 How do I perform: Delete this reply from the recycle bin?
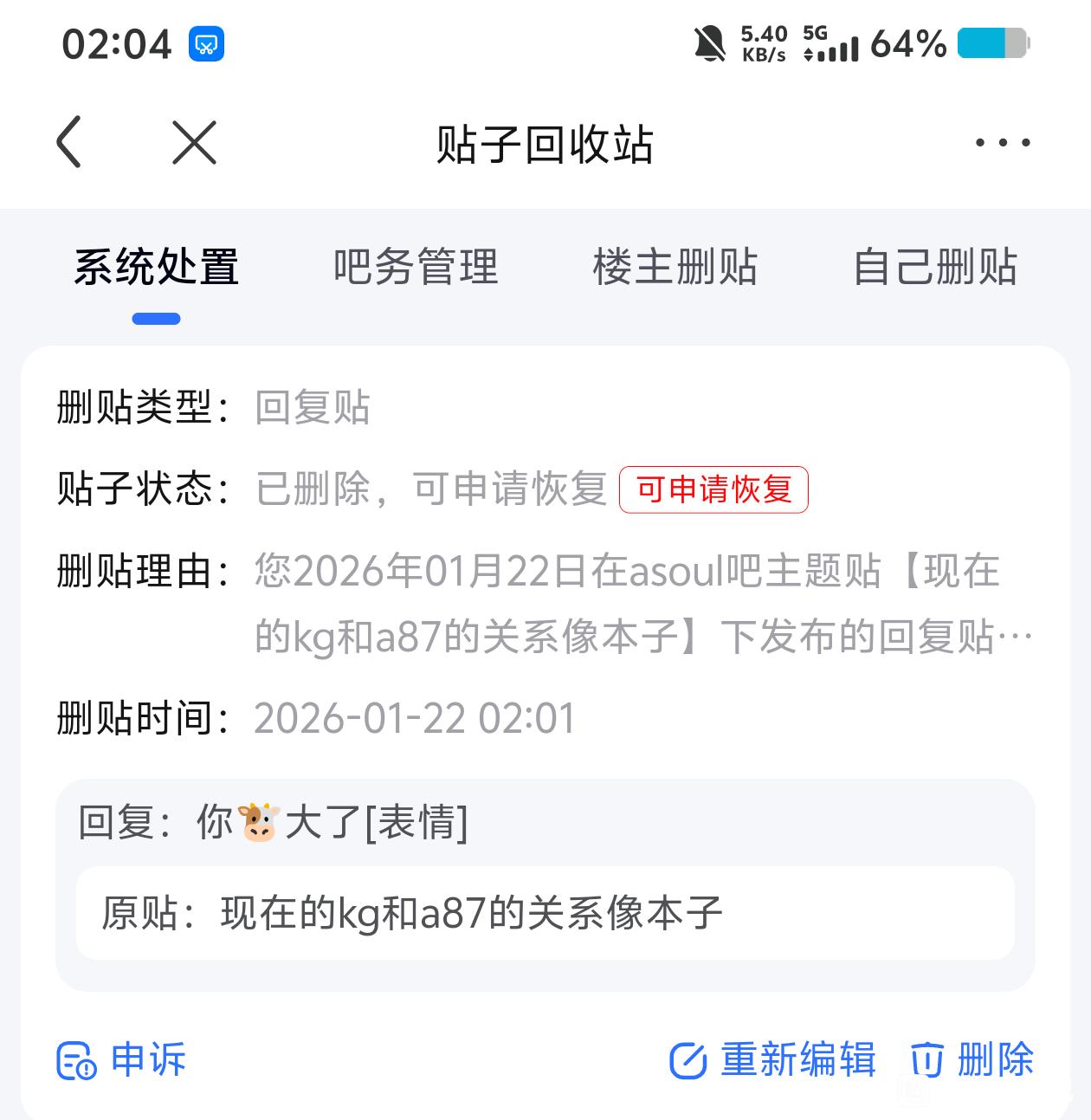coord(972,1060)
